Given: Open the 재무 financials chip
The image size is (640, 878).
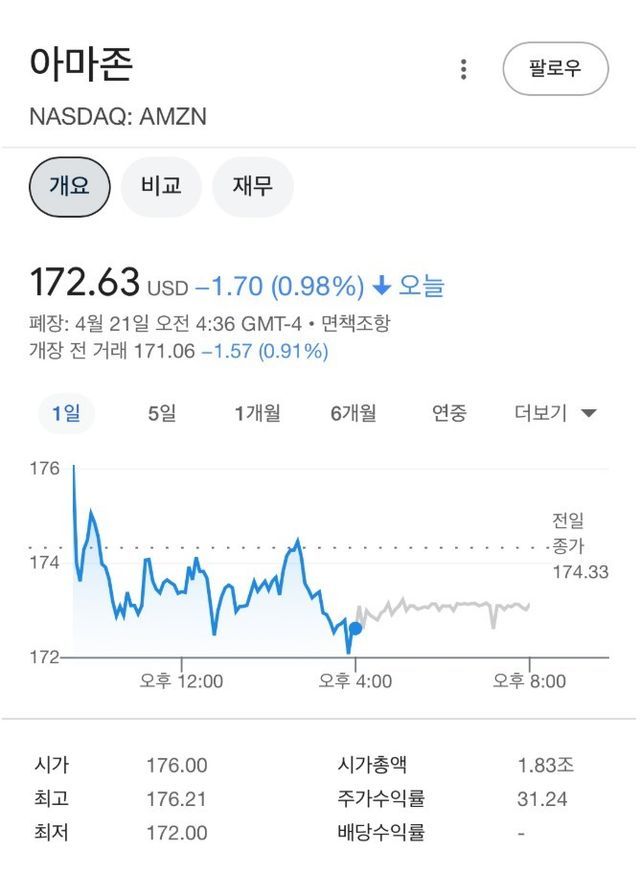Looking at the screenshot, I should click(x=253, y=186).
